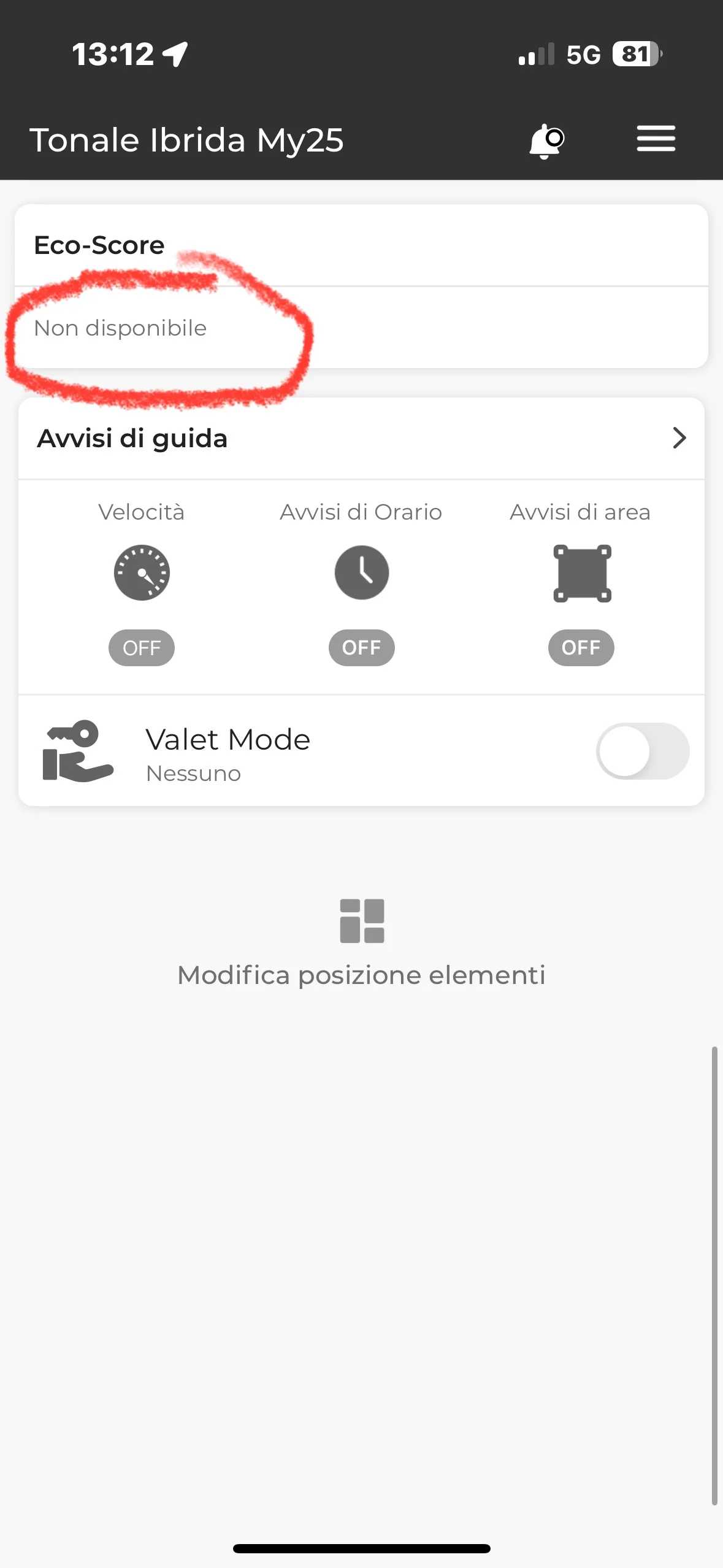Open the hamburger menu
Image resolution: width=723 pixels, height=1568 pixels.
pyautogui.click(x=656, y=139)
